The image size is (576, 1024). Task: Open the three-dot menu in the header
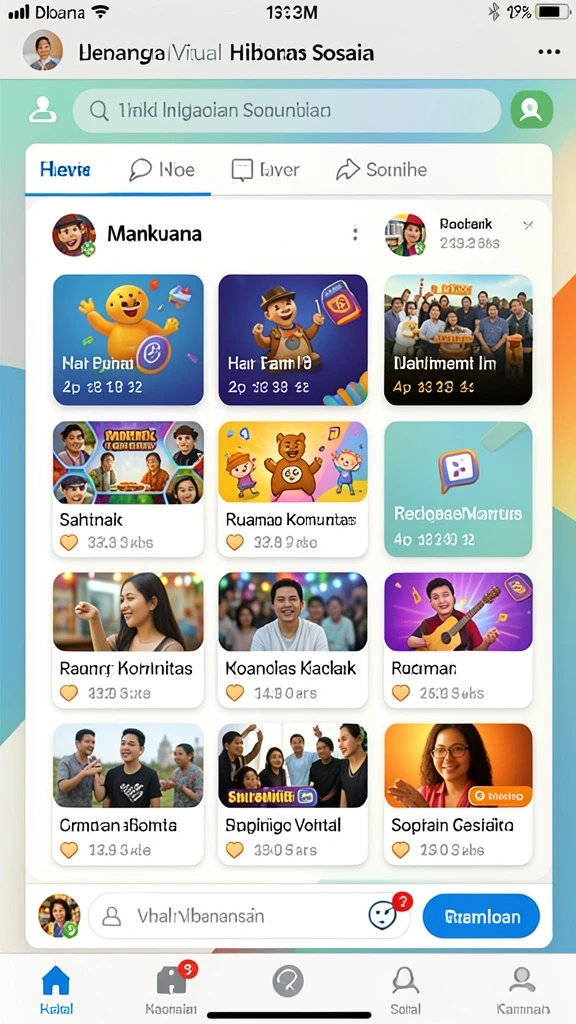coord(548,52)
